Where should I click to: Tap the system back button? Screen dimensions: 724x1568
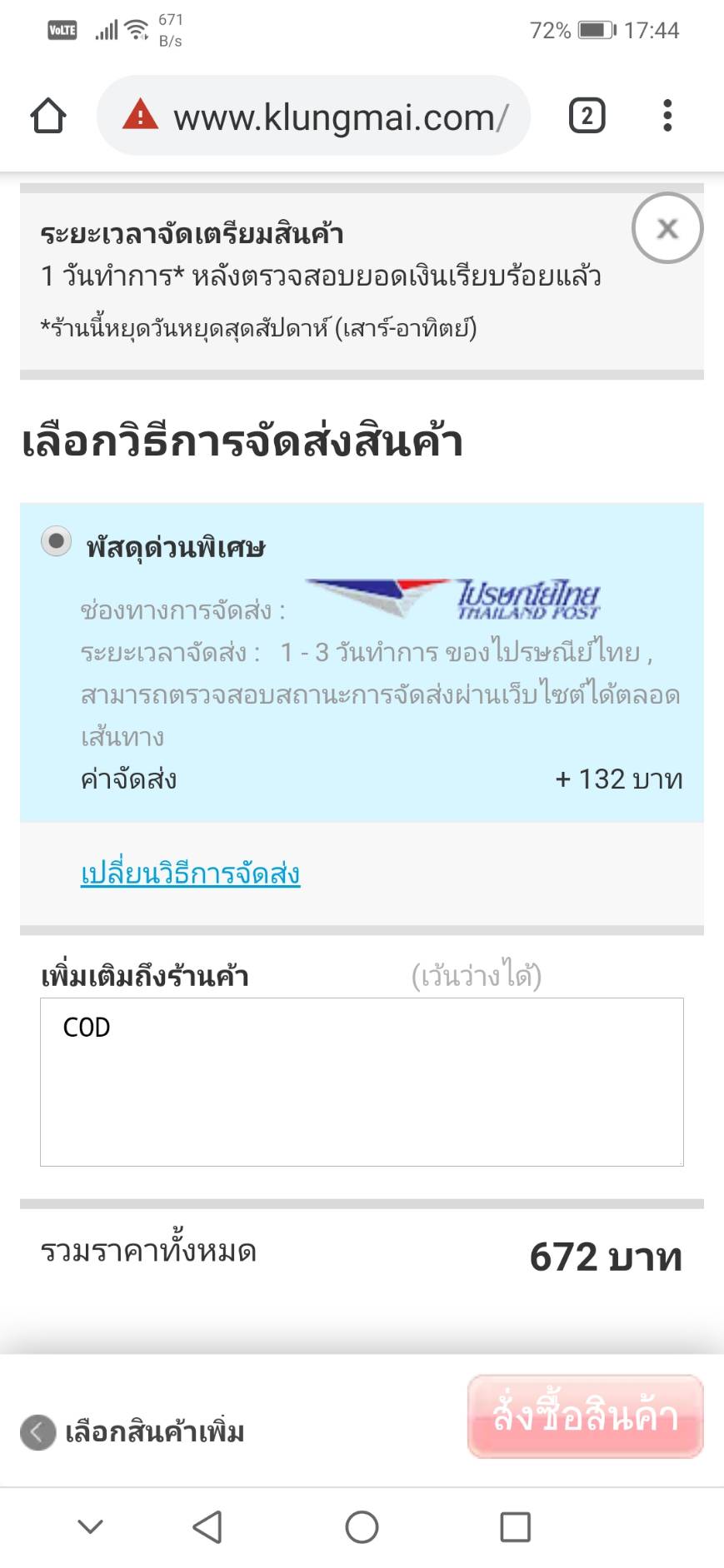pyautogui.click(x=207, y=1526)
